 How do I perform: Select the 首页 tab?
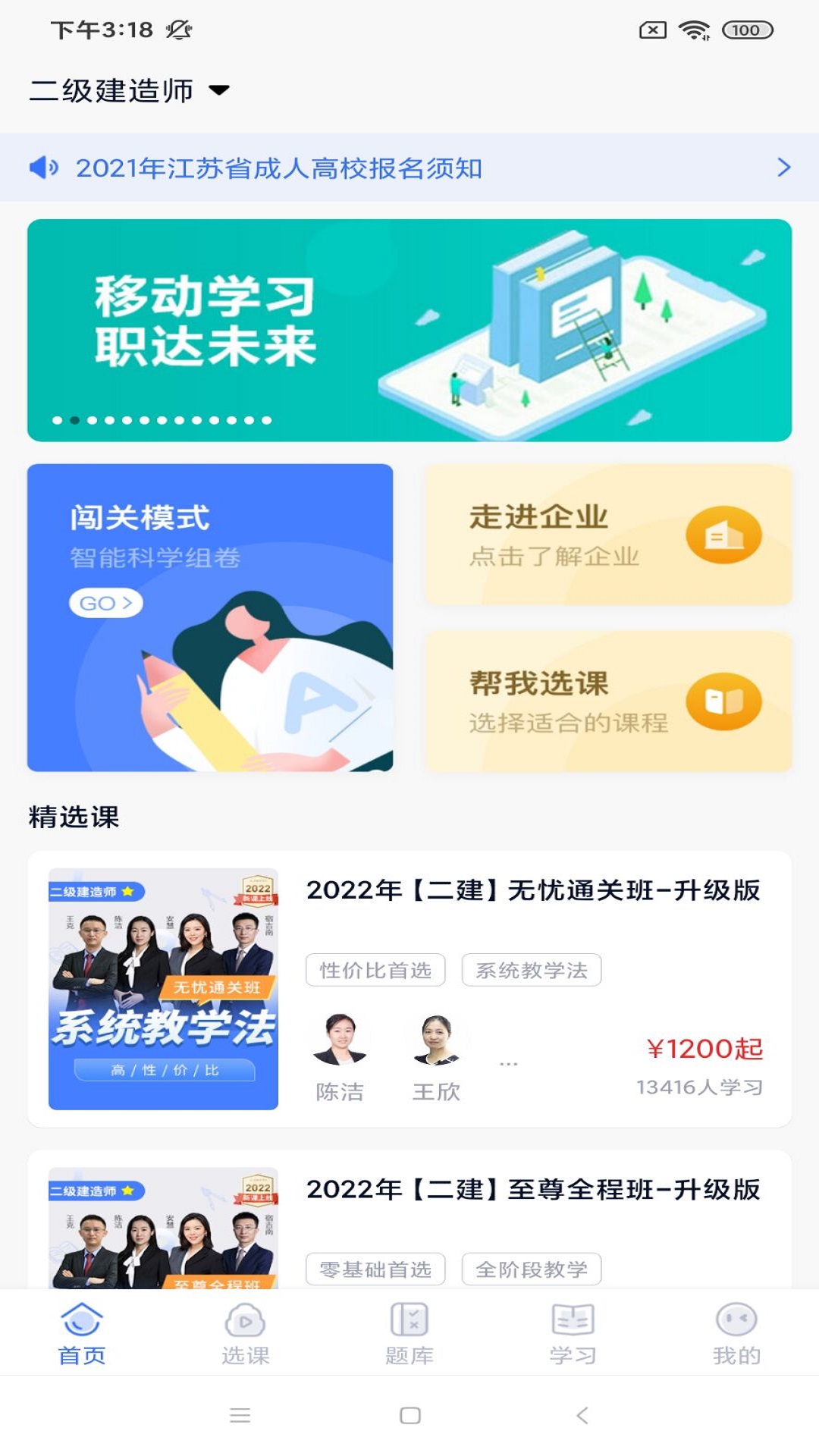click(82, 1334)
